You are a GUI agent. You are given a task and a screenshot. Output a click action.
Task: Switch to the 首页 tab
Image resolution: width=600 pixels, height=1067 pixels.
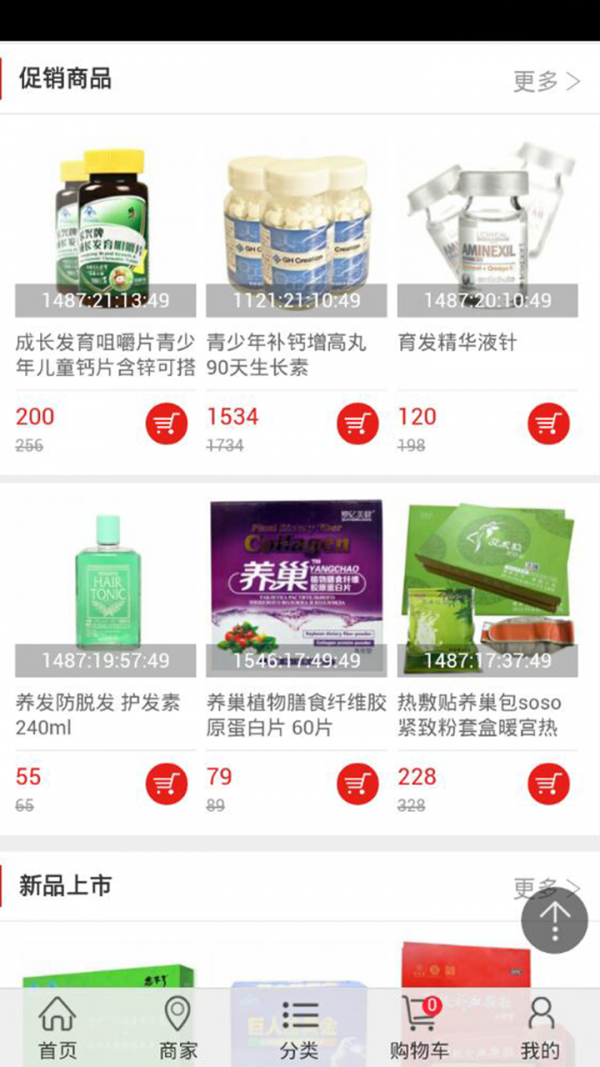tap(57, 1028)
